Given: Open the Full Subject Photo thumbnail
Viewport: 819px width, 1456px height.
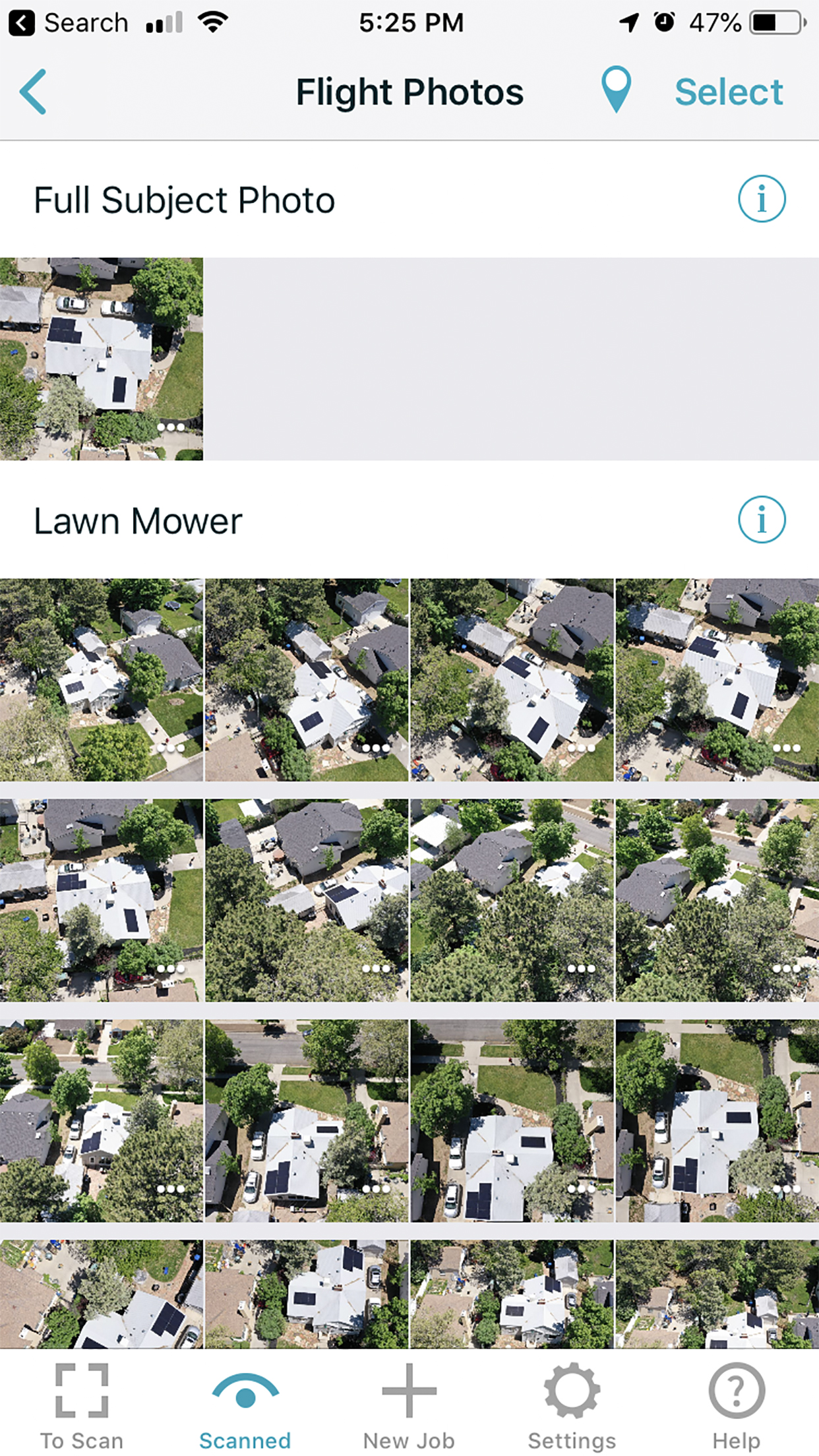Looking at the screenshot, I should pyautogui.click(x=102, y=359).
